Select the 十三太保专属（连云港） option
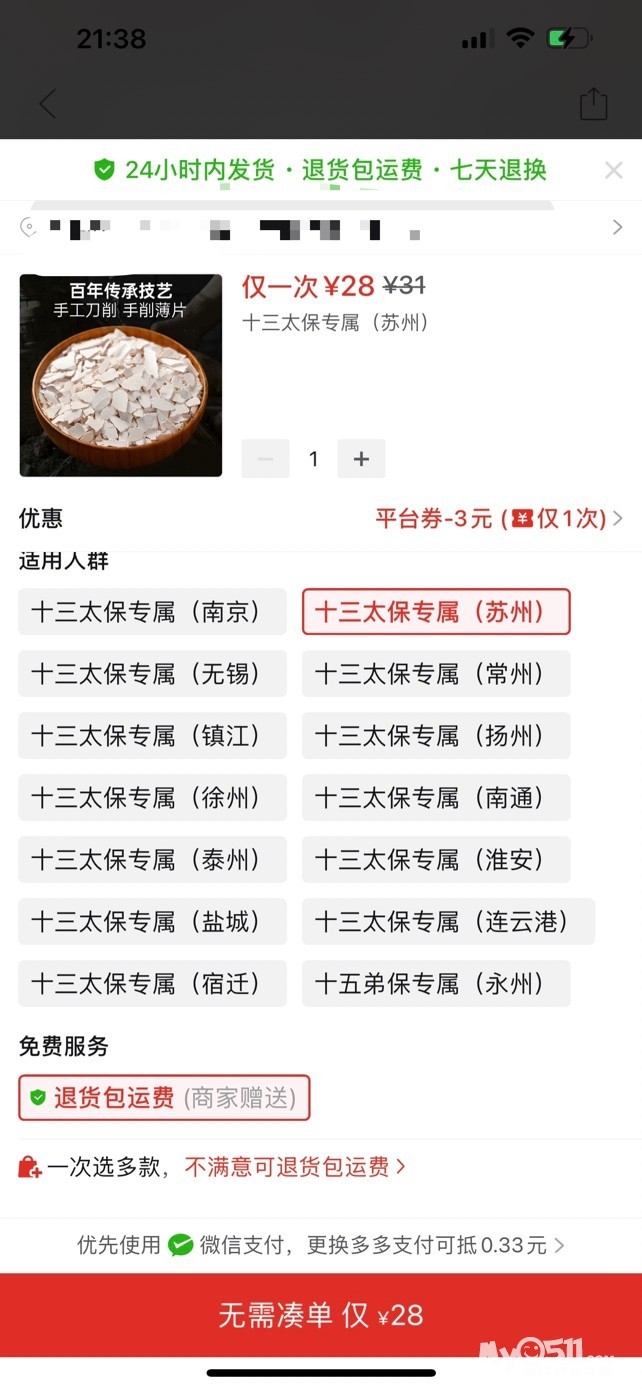 [x=448, y=922]
